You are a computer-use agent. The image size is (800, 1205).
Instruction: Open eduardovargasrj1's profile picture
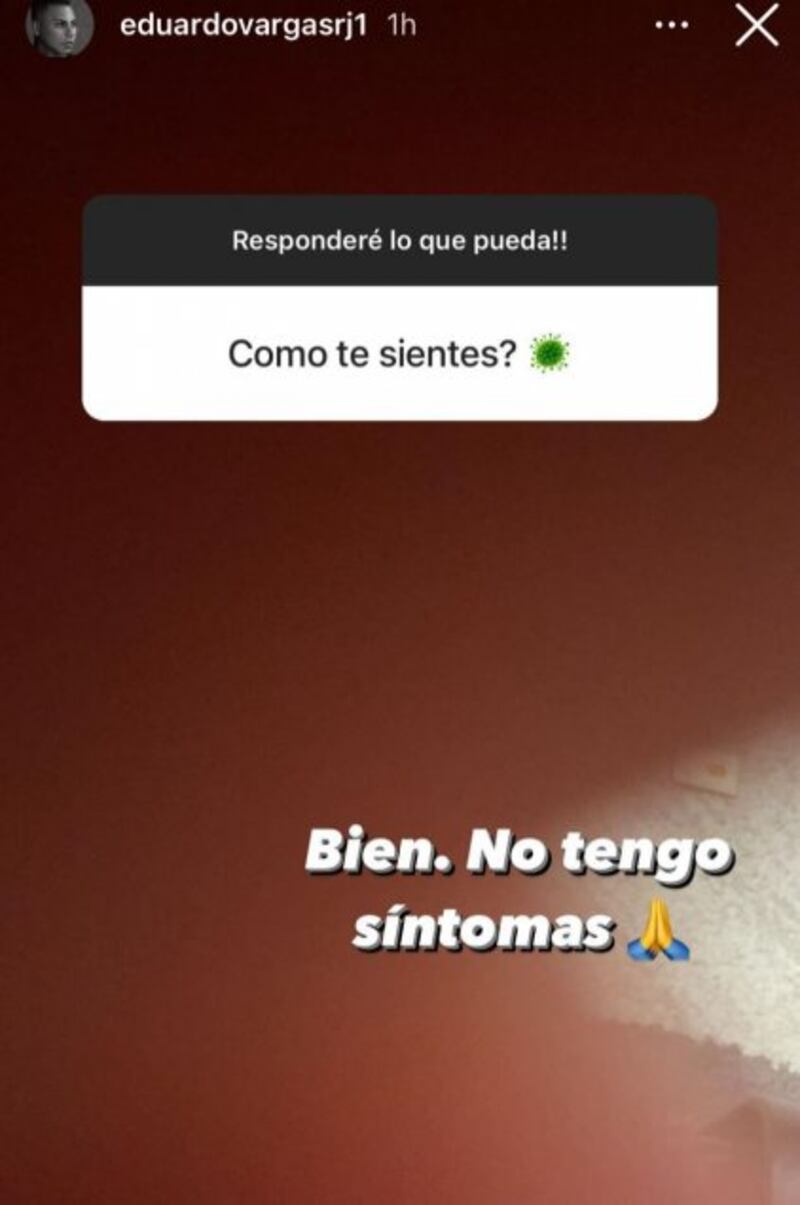(x=60, y=26)
